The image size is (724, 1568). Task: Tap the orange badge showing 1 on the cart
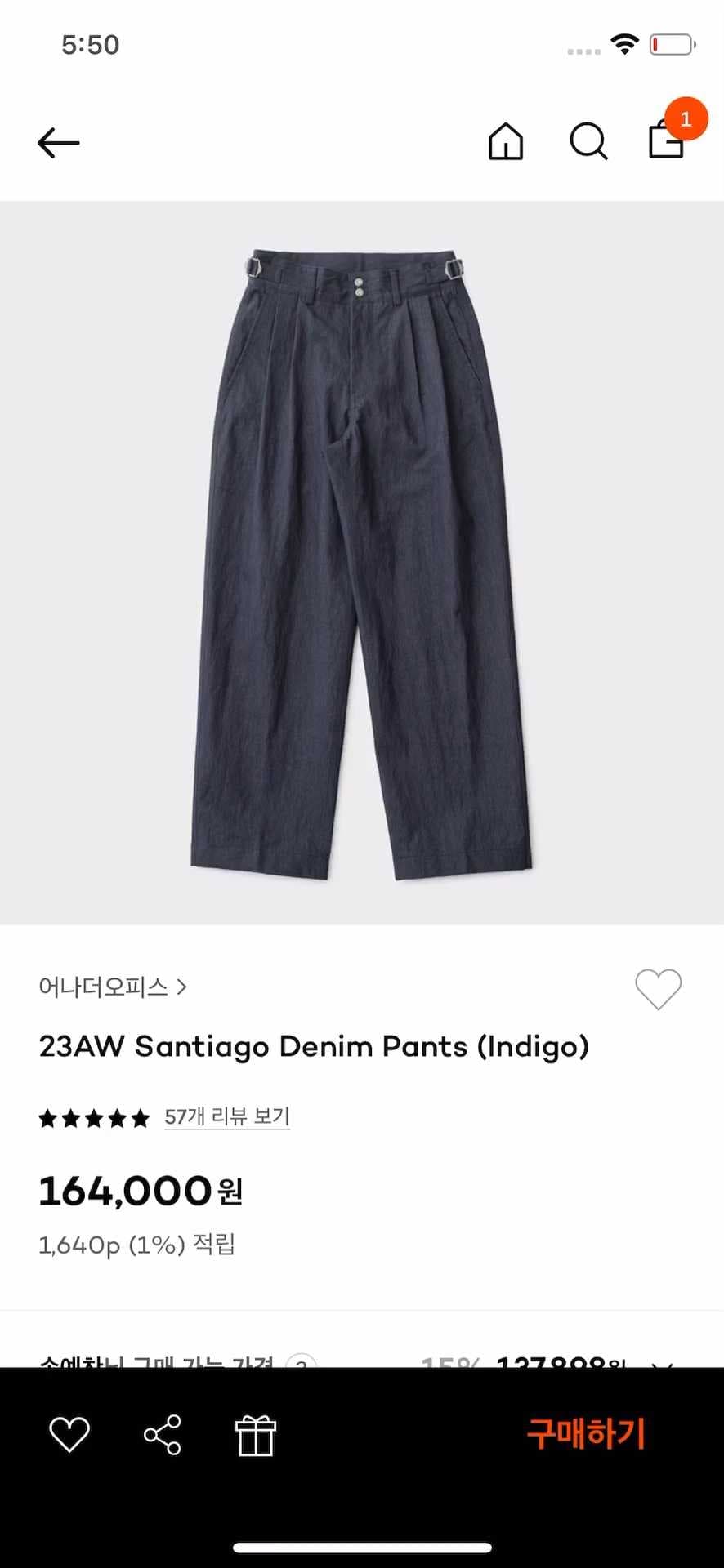686,119
